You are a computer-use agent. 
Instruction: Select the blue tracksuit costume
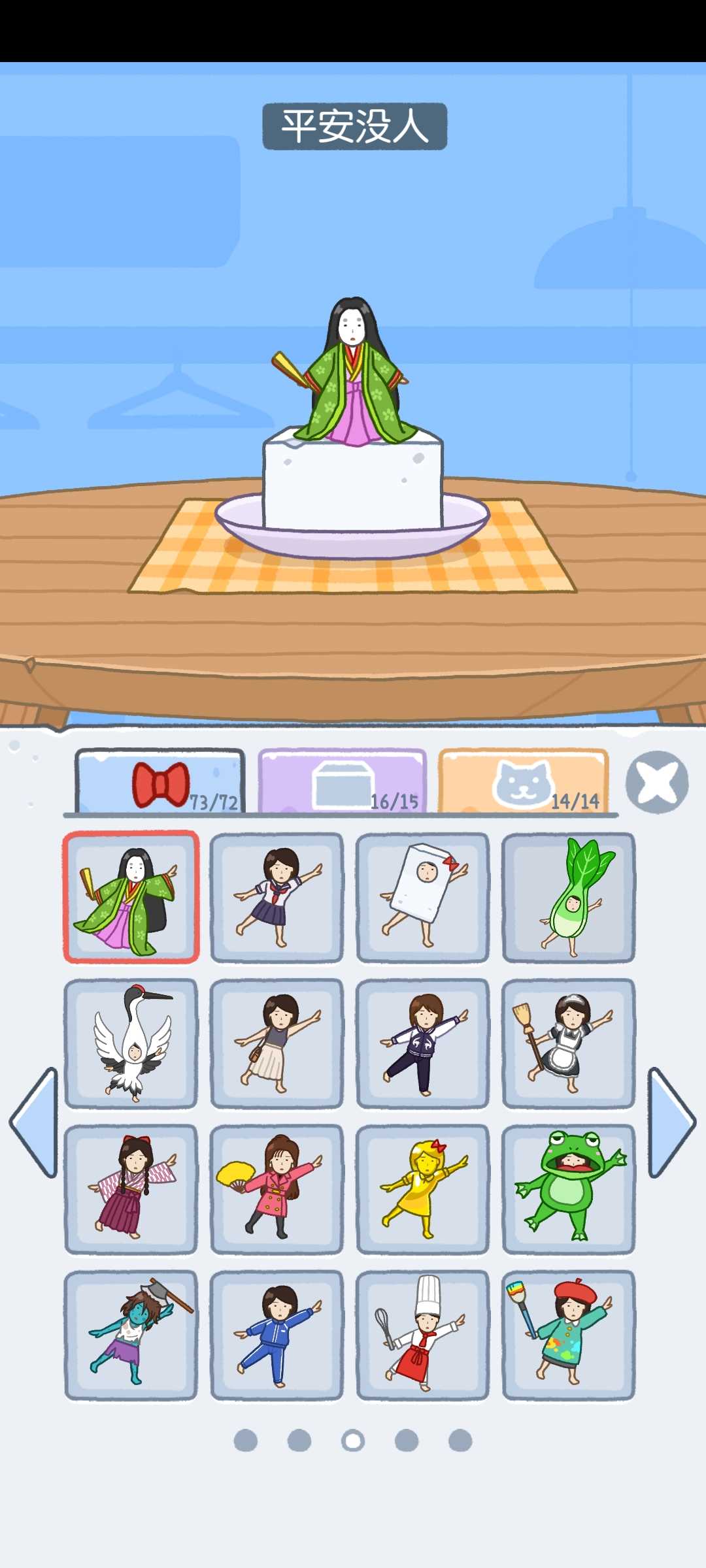[277, 1335]
